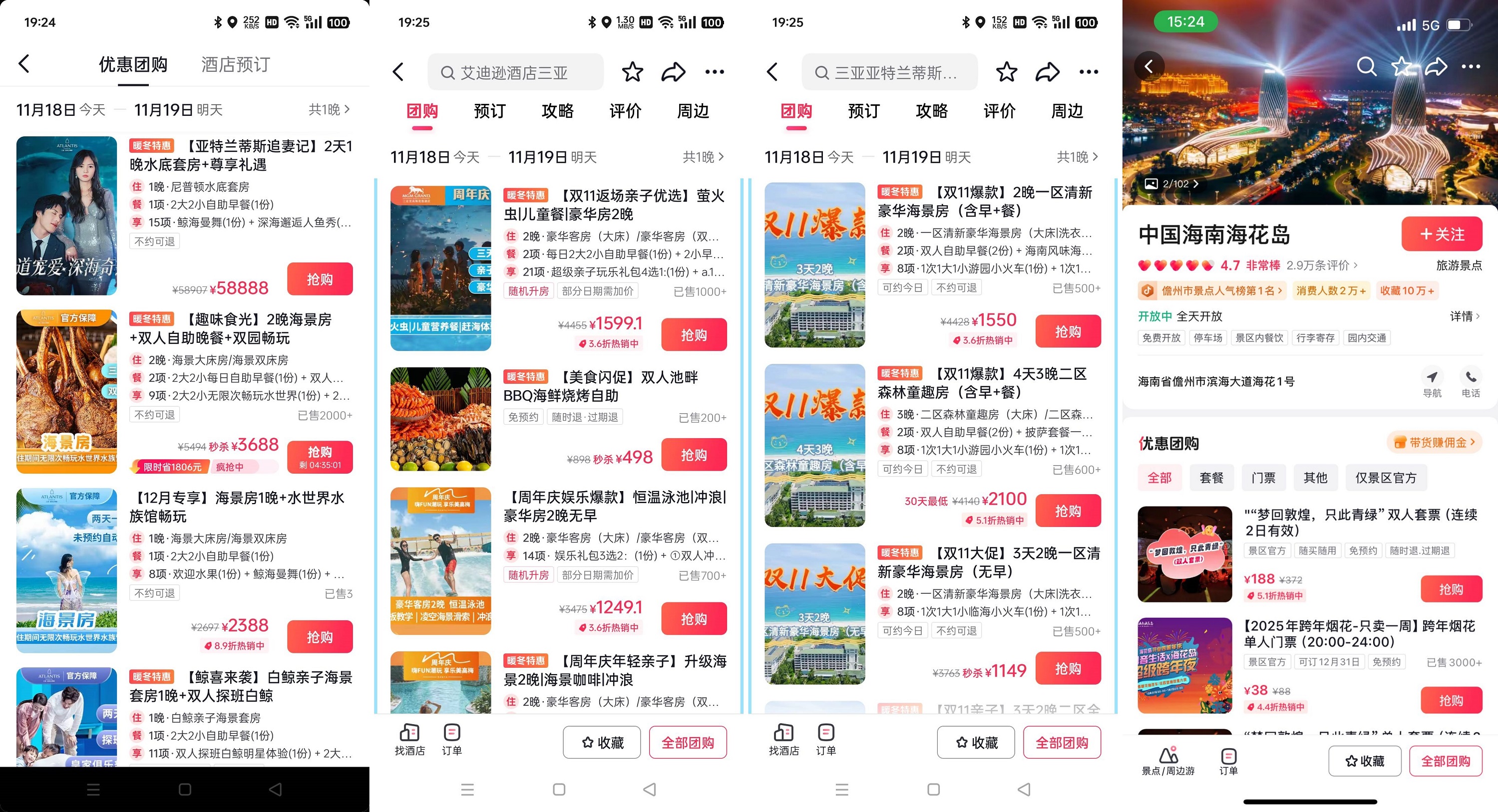Viewport: 1498px width, 812px height.
Task: Tap 抢购 for the ¥2100 二区森林童趣房 deal
Action: pyautogui.click(x=1067, y=511)
